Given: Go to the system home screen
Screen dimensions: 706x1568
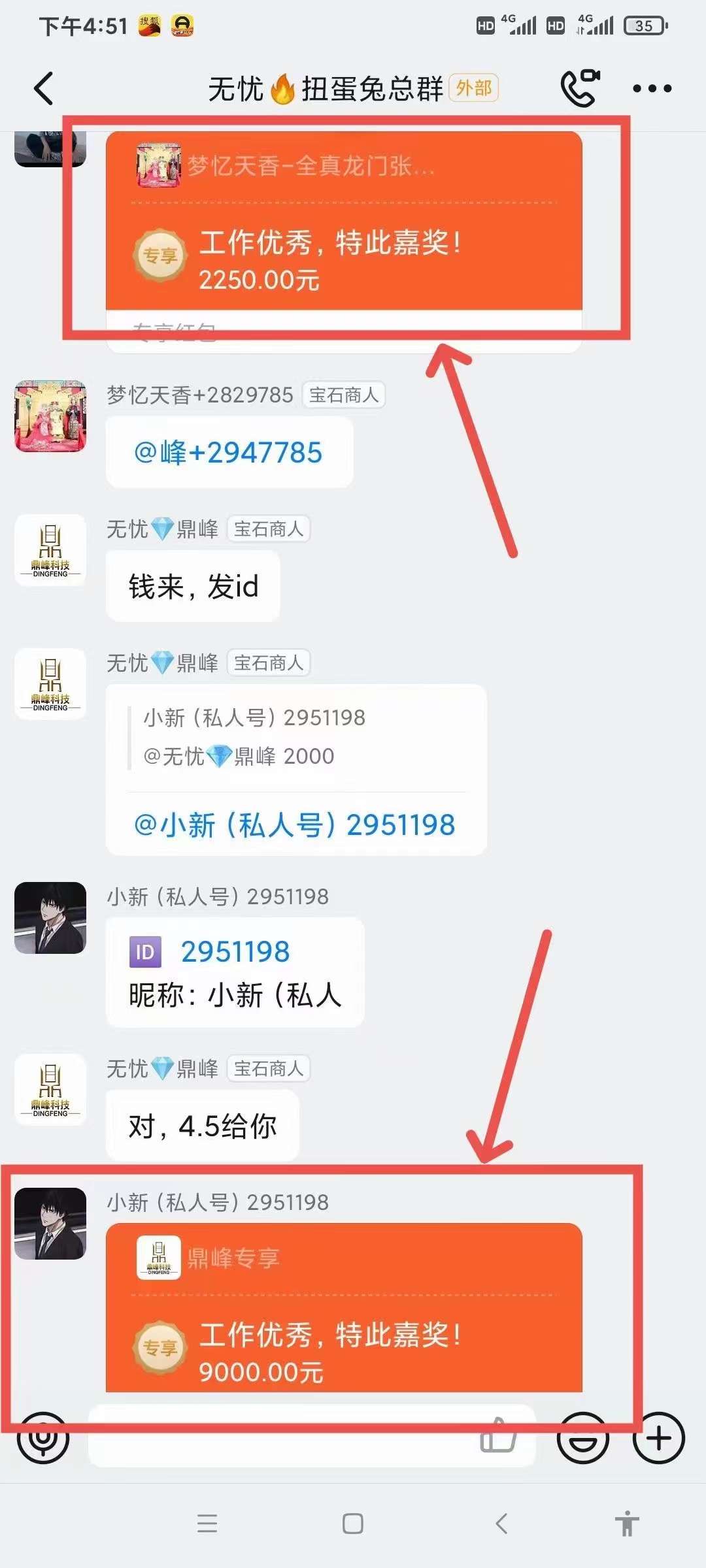Looking at the screenshot, I should (353, 1524).
